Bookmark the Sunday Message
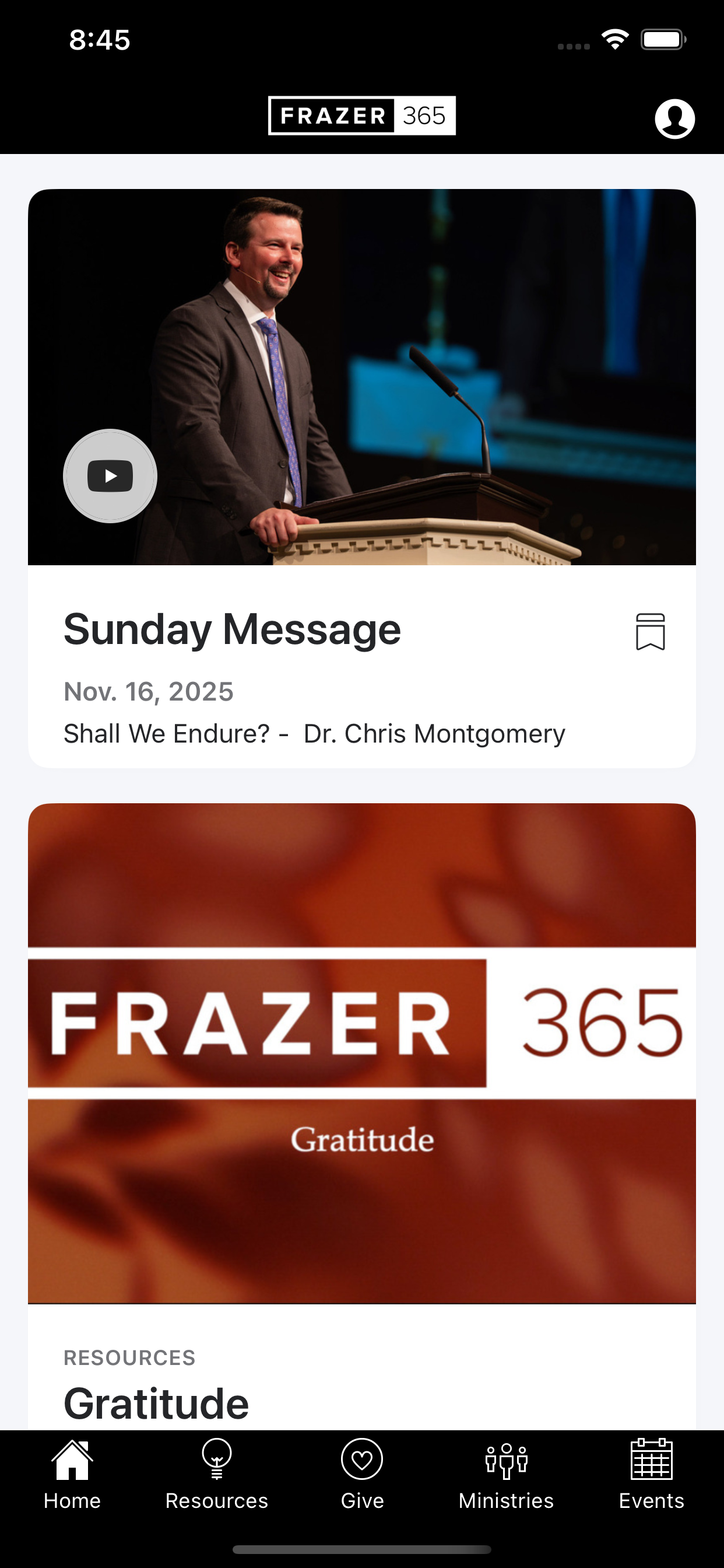The image size is (724, 1568). tap(650, 632)
